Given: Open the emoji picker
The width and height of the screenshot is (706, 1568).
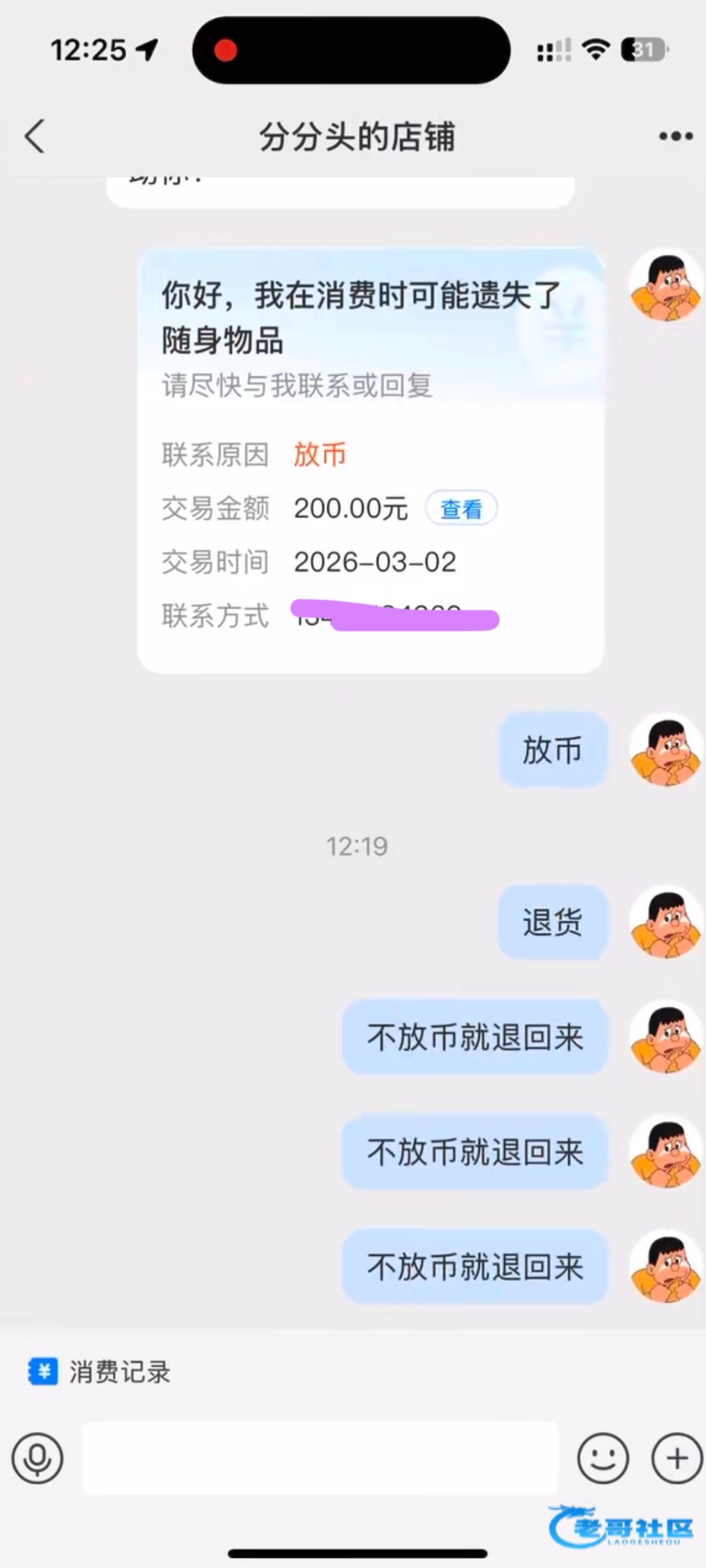Looking at the screenshot, I should coord(603,1458).
